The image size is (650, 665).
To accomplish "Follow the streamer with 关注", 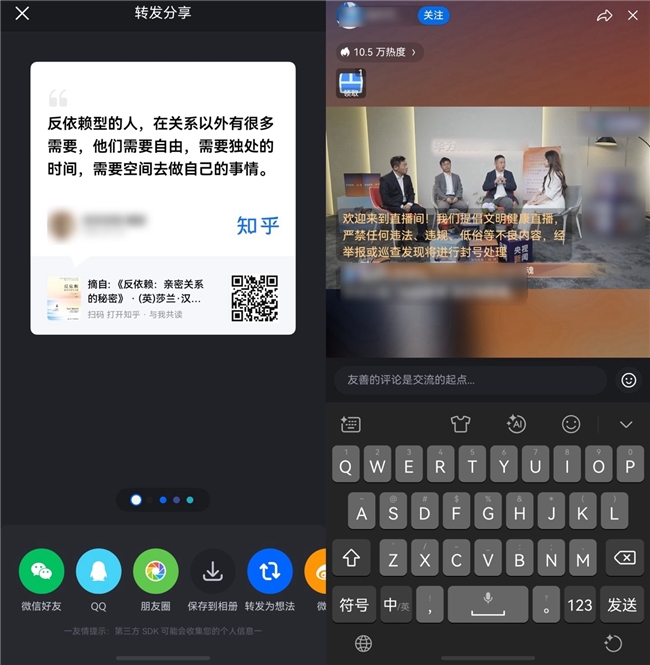I will pyautogui.click(x=432, y=16).
